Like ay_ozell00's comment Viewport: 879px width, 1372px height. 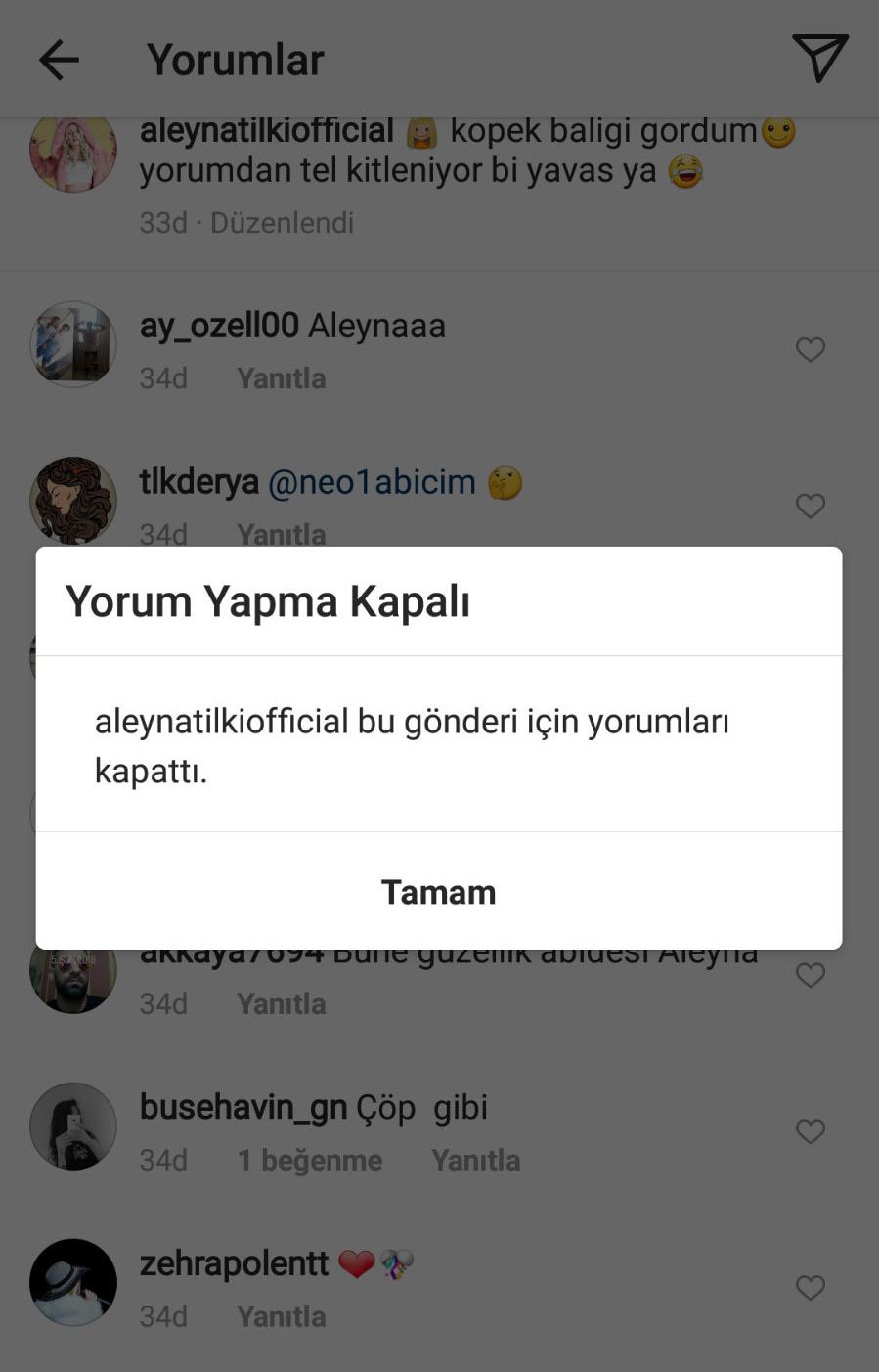[x=810, y=349]
